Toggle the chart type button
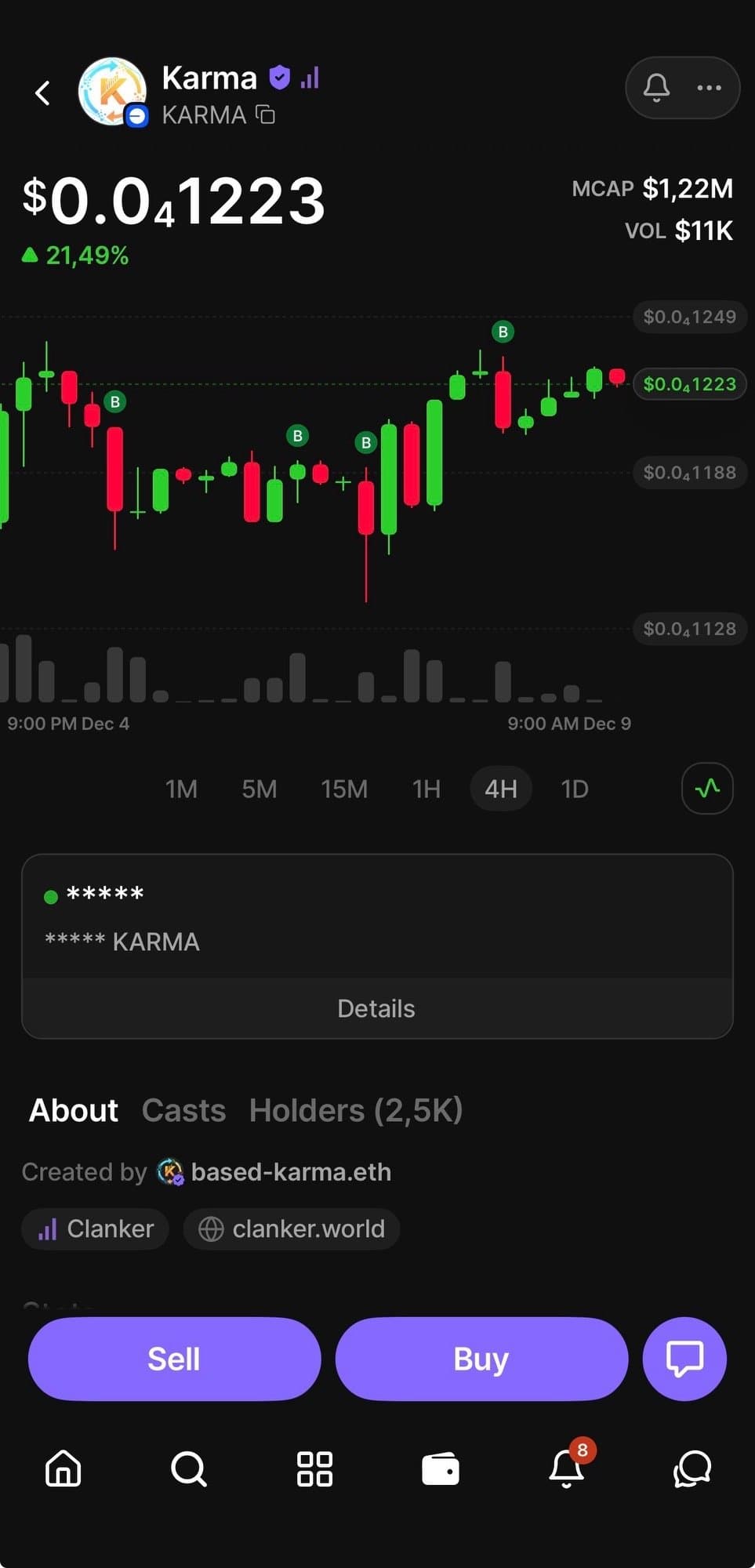This screenshot has width=755, height=1568. point(707,788)
